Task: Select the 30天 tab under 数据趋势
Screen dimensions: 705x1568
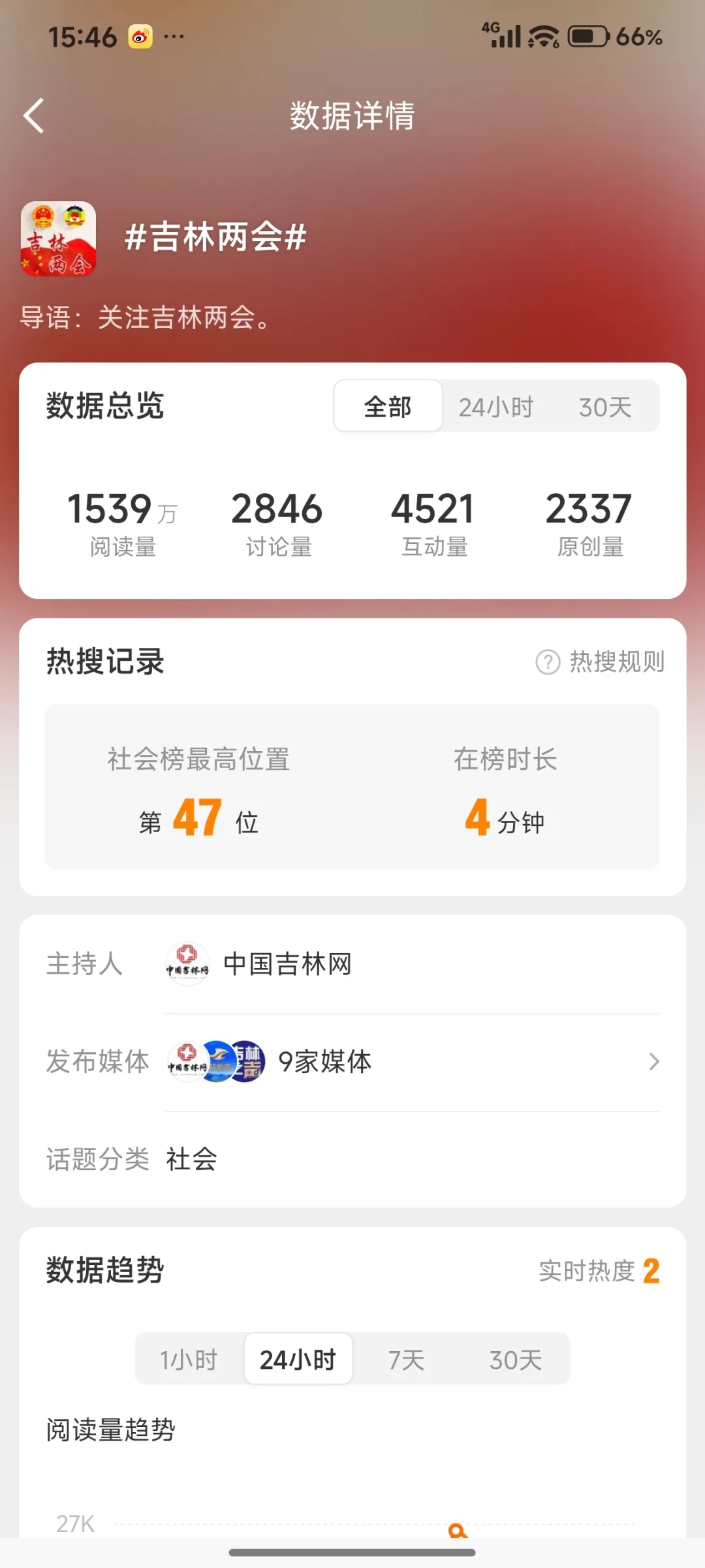Action: tap(515, 1360)
